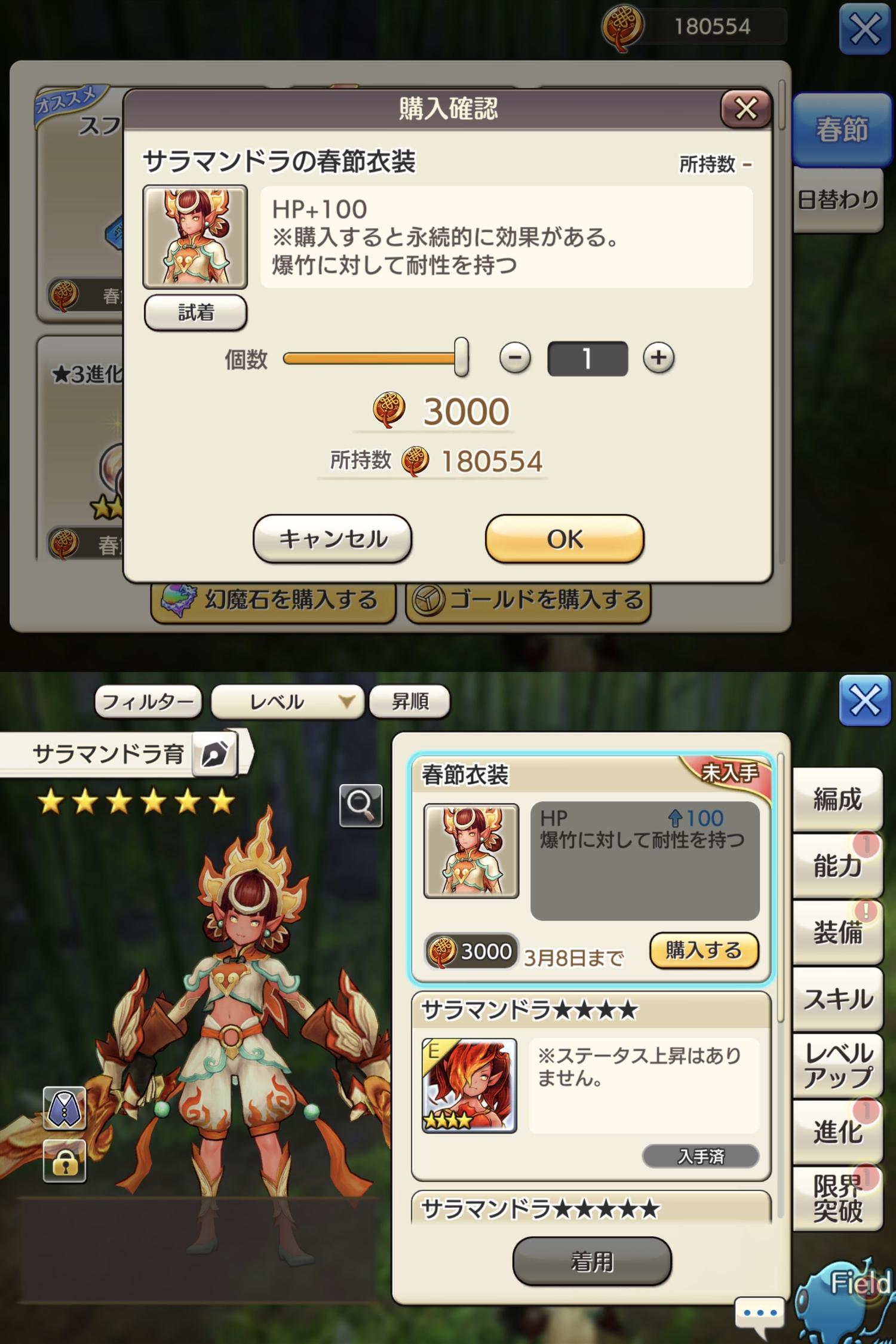
Task: Open the レベル sort dropdown
Action: click(x=287, y=701)
